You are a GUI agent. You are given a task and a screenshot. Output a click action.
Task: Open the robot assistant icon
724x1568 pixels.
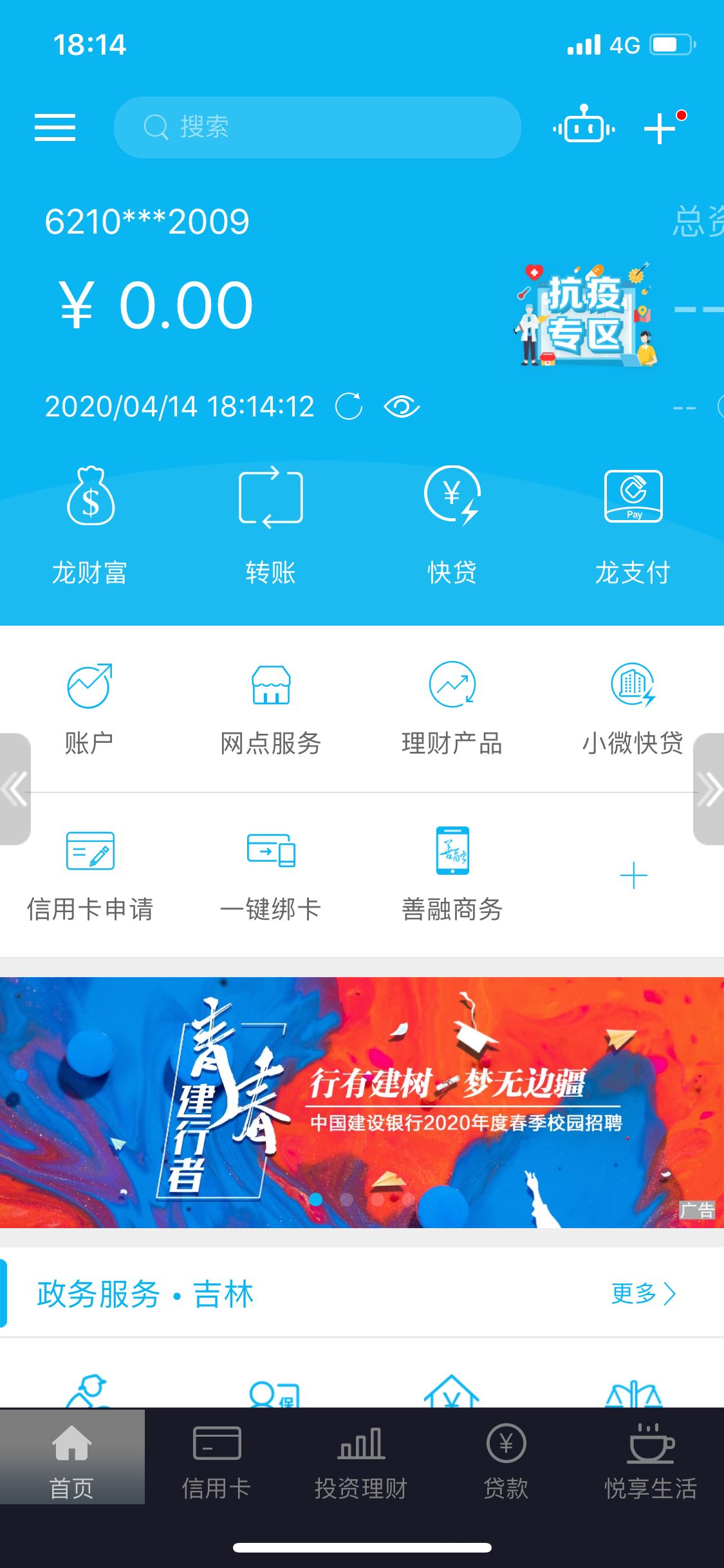(x=584, y=126)
